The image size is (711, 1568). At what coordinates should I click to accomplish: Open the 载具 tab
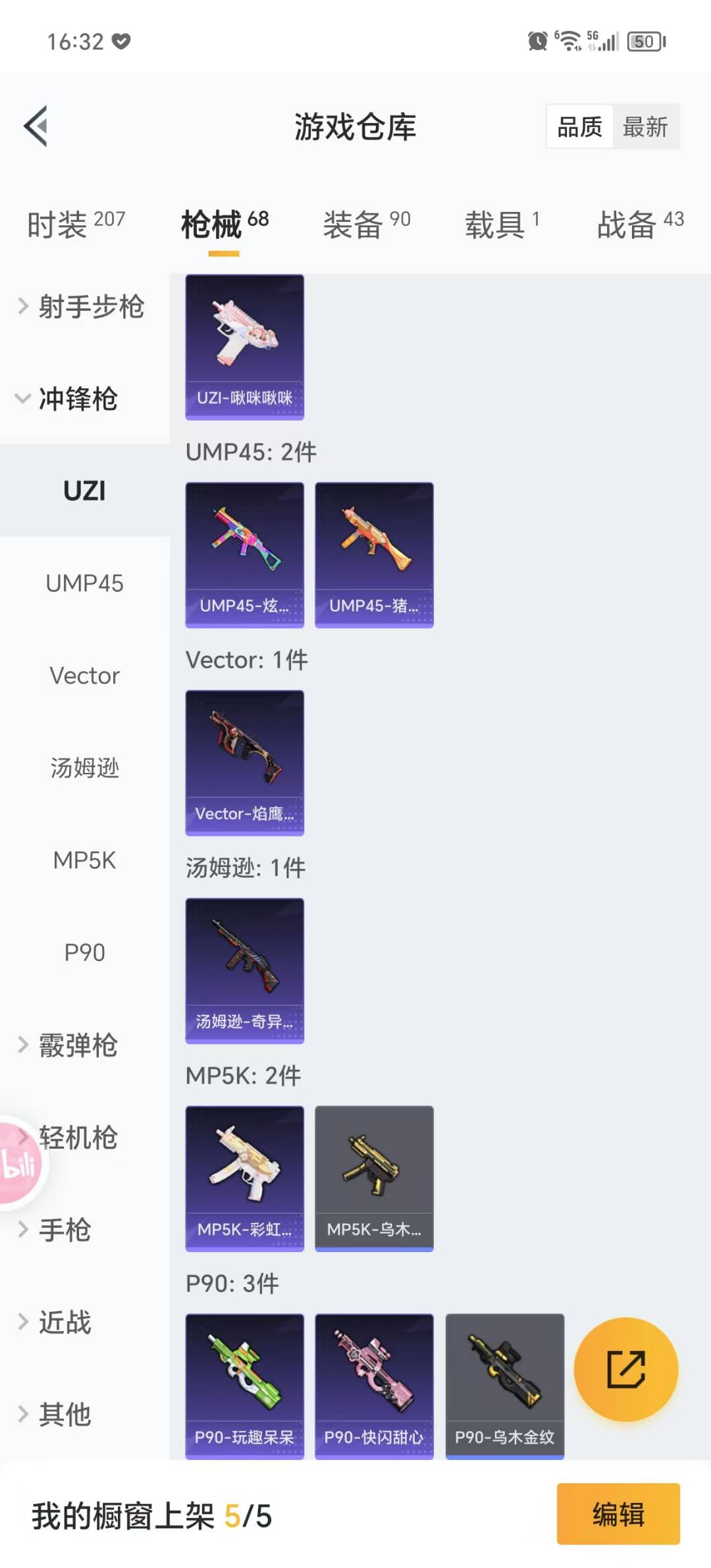[502, 224]
